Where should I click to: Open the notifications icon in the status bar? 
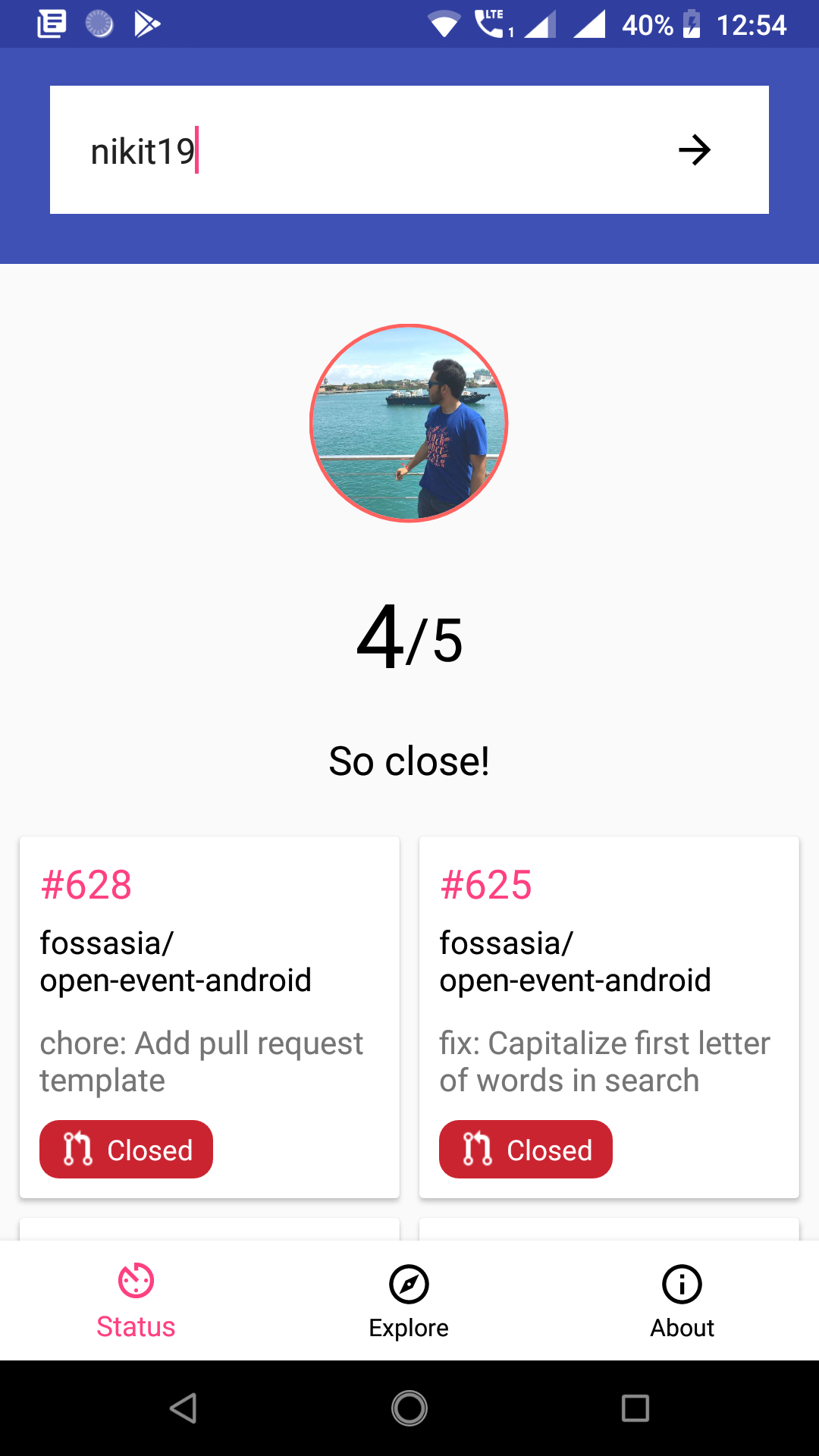50,24
